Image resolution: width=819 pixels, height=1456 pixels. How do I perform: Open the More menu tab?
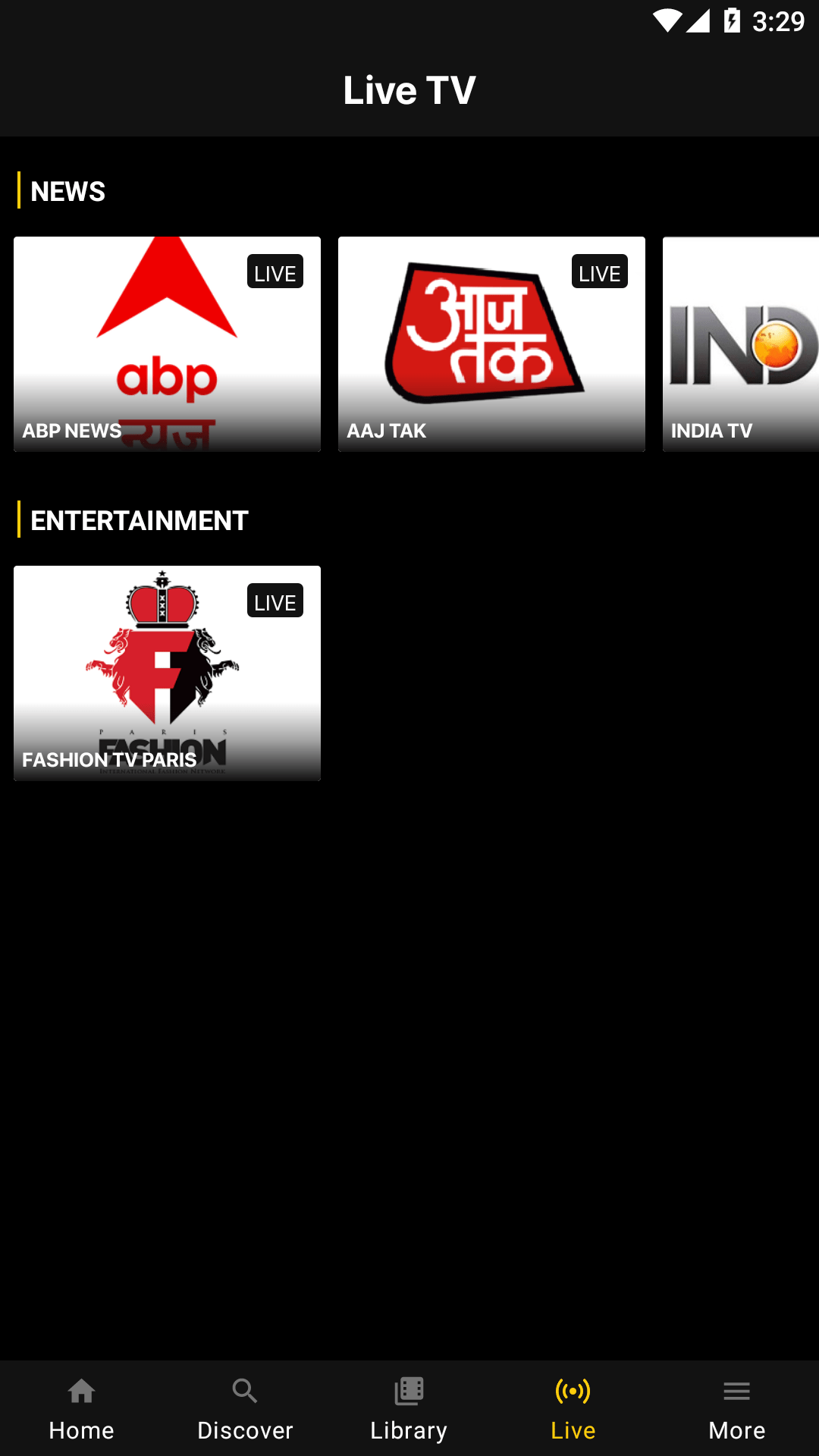(737, 1409)
